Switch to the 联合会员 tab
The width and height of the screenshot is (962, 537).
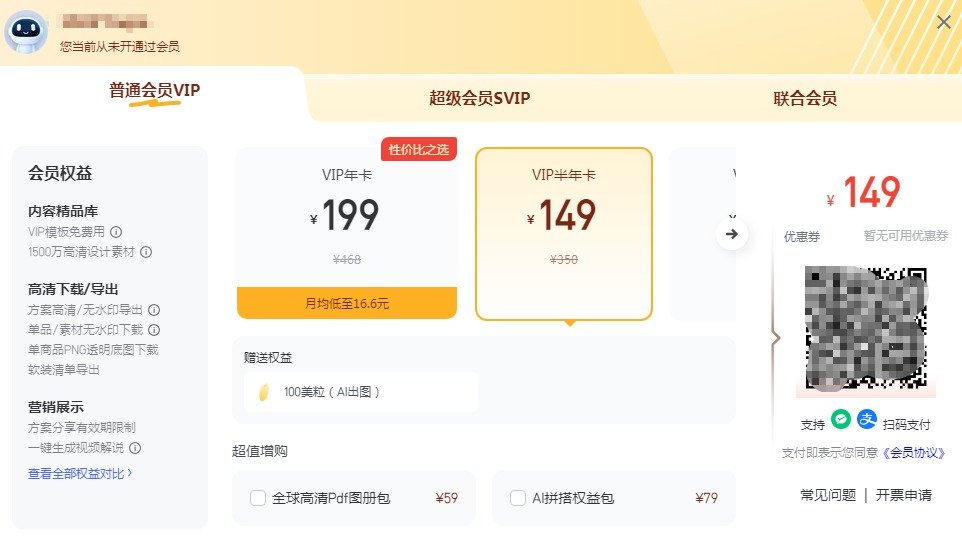click(x=804, y=98)
